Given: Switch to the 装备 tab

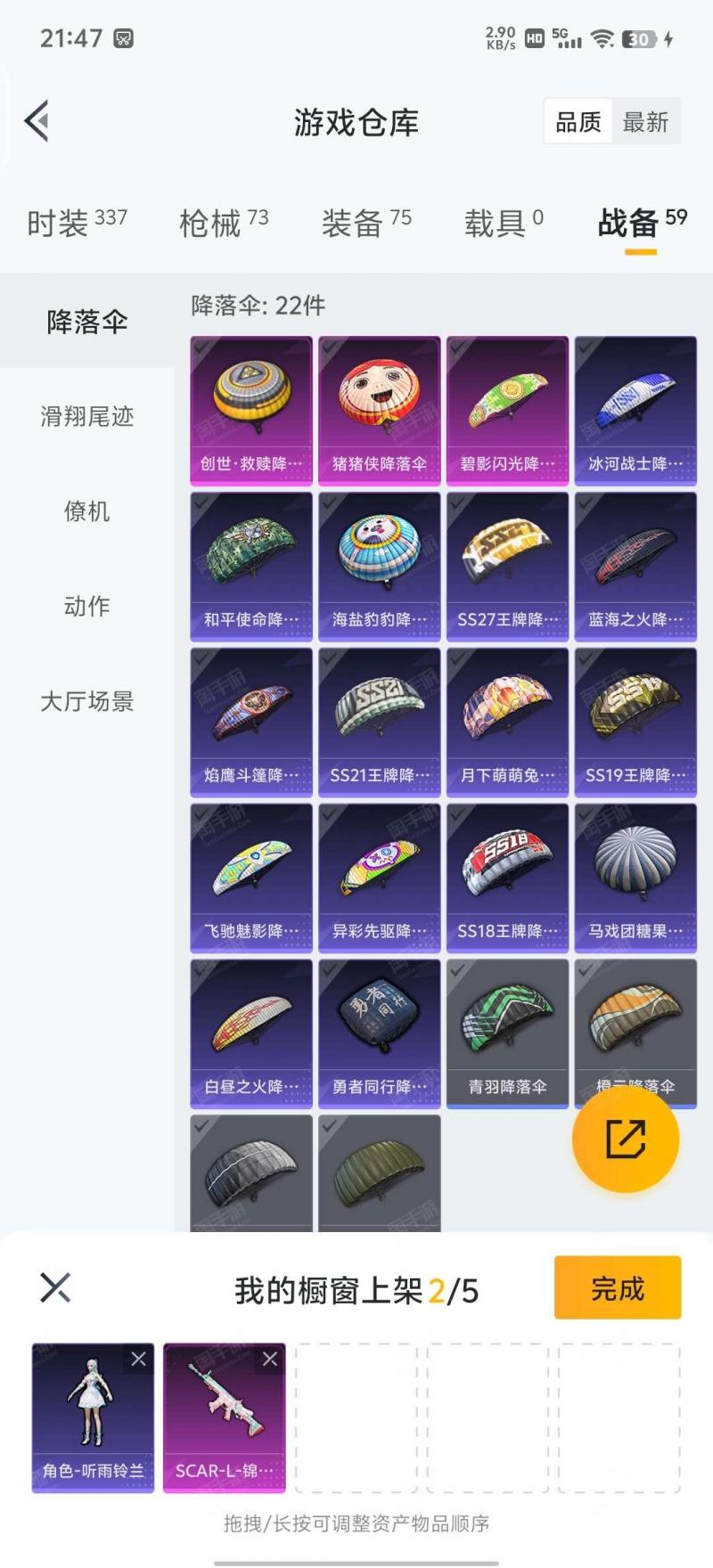Looking at the screenshot, I should (x=365, y=222).
